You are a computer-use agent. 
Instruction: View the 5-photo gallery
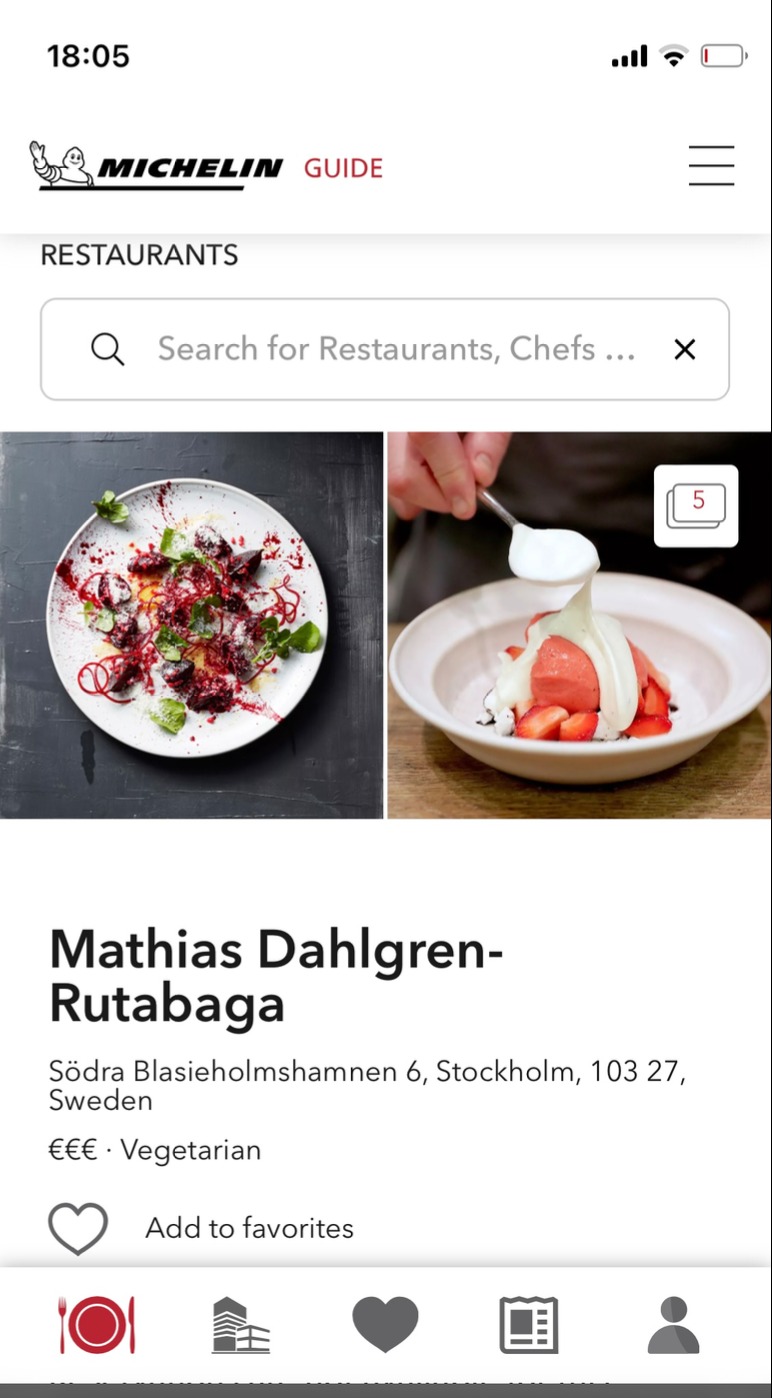[696, 506]
